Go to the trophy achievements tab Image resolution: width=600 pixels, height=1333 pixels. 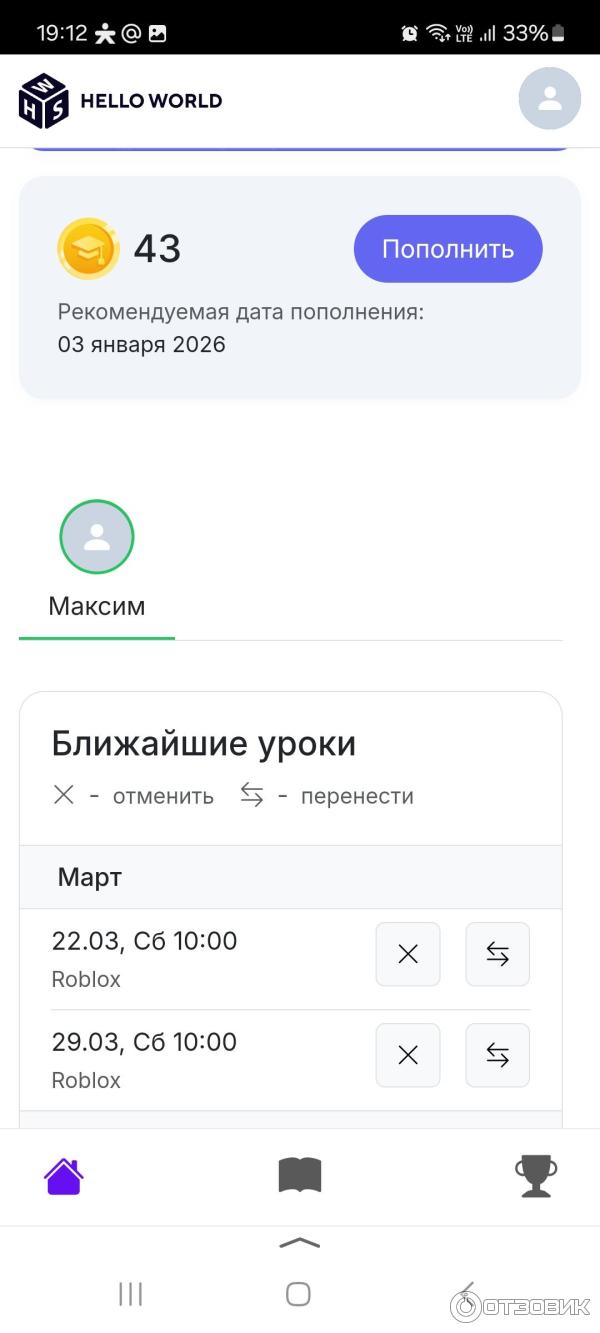click(x=536, y=1176)
